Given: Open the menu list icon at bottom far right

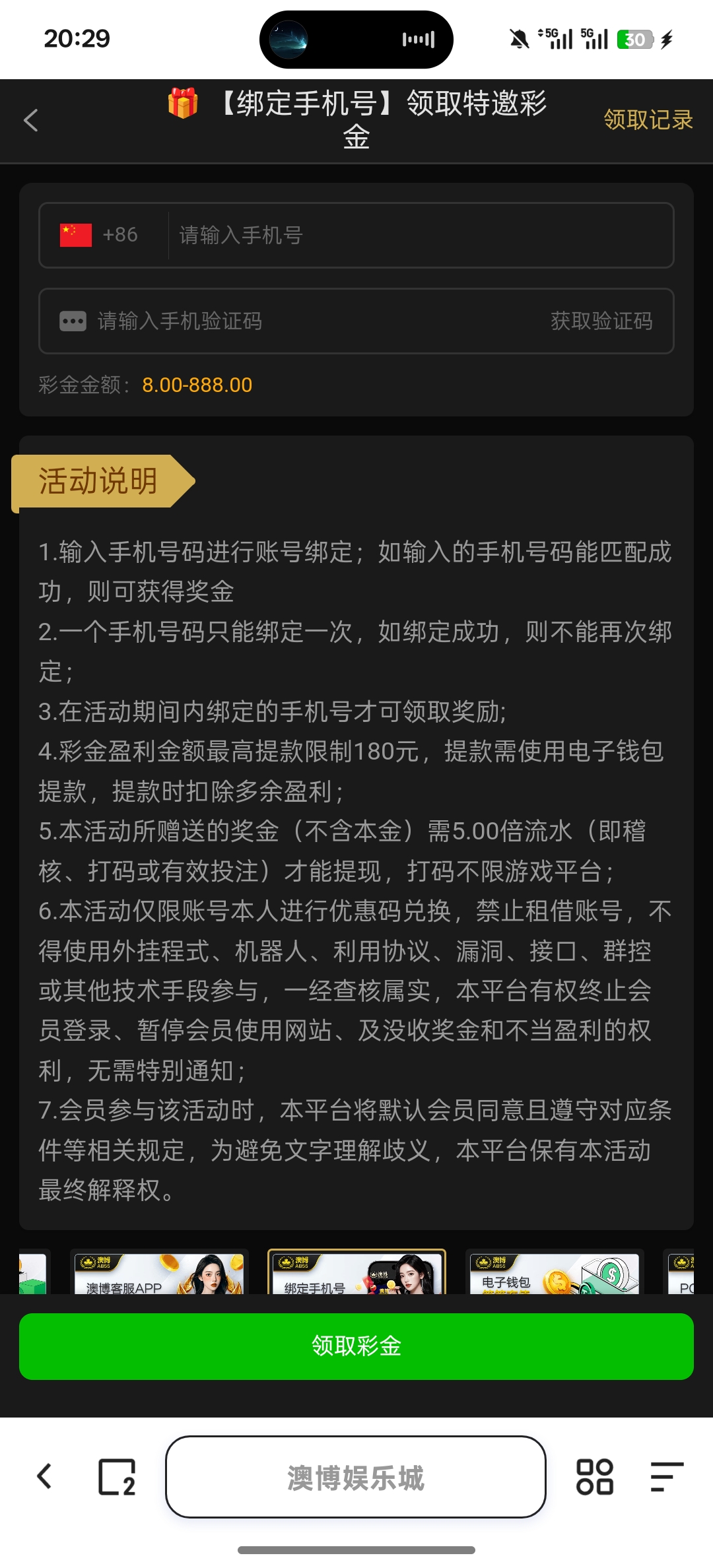Looking at the screenshot, I should [x=667, y=1478].
